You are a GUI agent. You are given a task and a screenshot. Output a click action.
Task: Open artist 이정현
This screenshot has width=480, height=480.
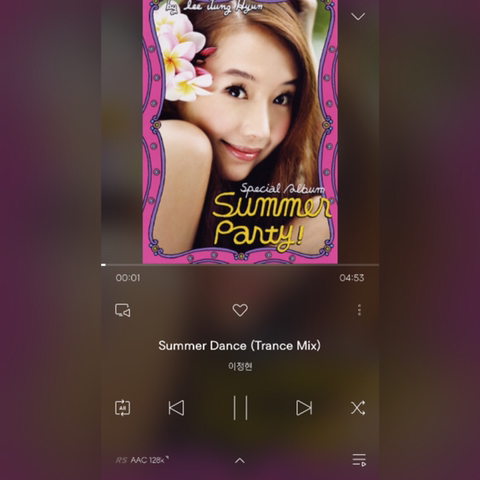tap(240, 366)
